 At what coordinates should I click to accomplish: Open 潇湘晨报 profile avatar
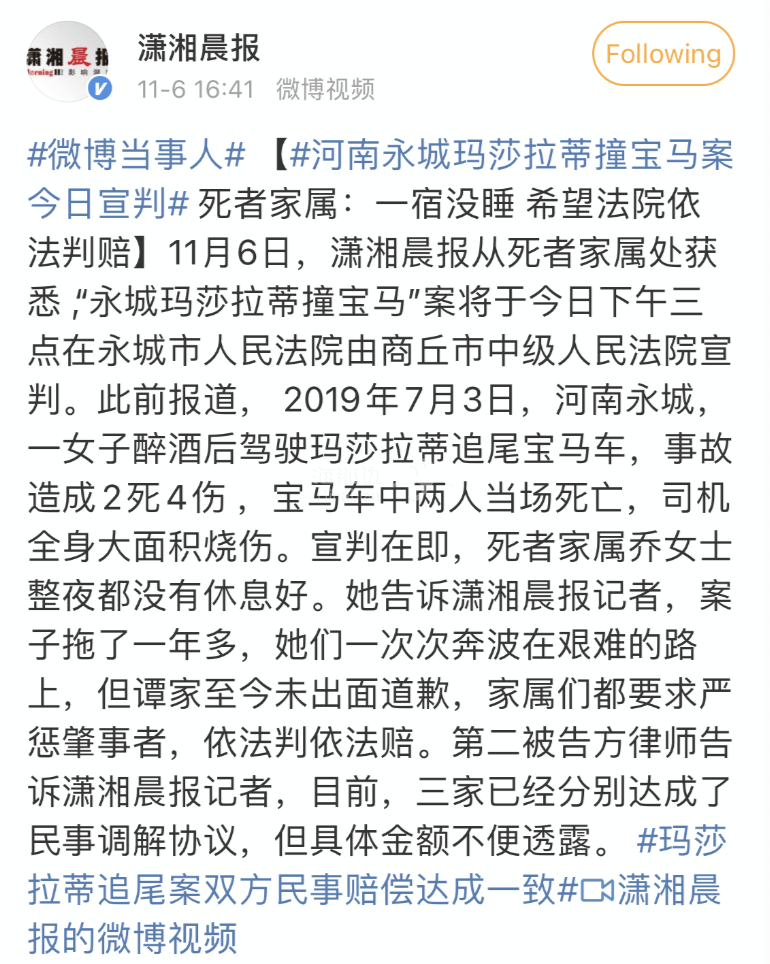pyautogui.click(x=67, y=58)
